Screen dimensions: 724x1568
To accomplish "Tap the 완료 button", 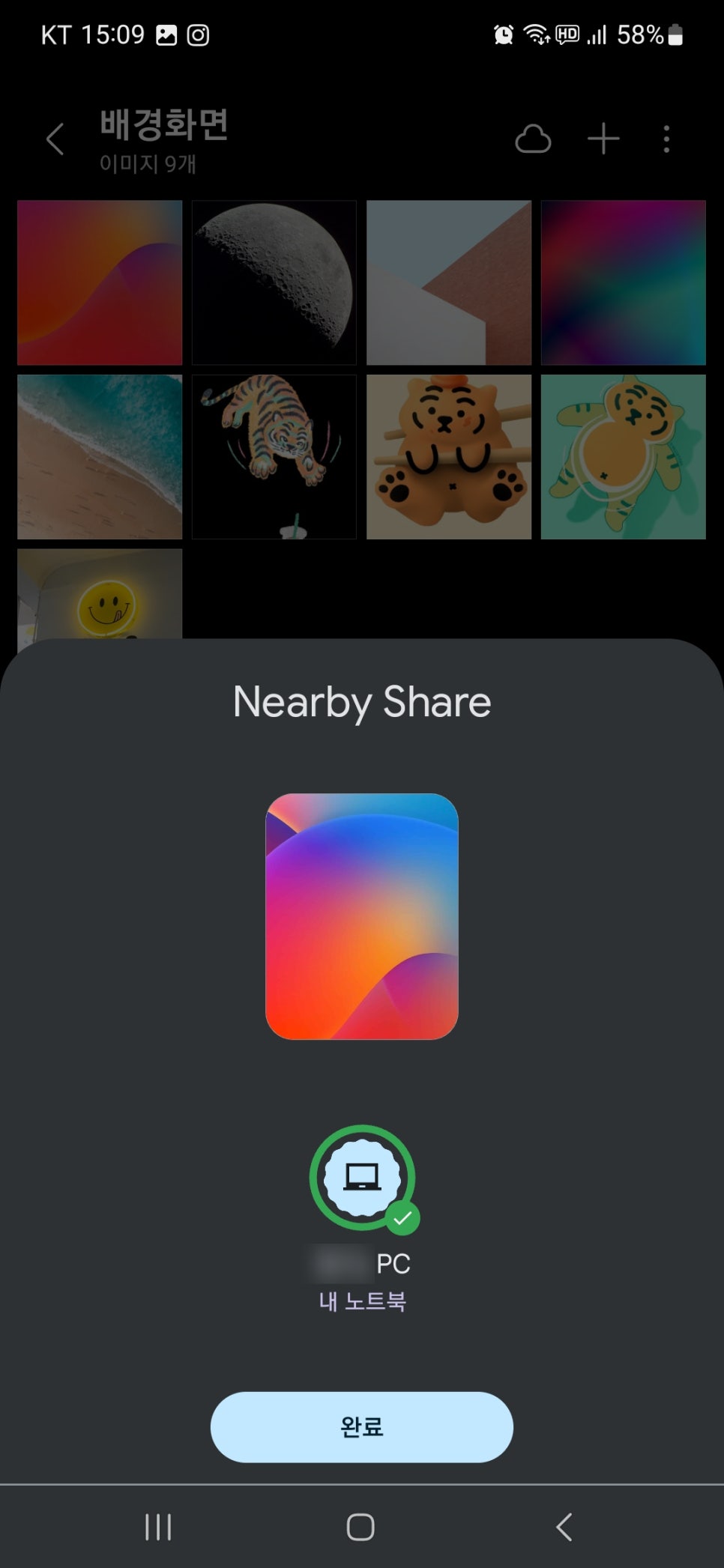I will (x=361, y=1426).
